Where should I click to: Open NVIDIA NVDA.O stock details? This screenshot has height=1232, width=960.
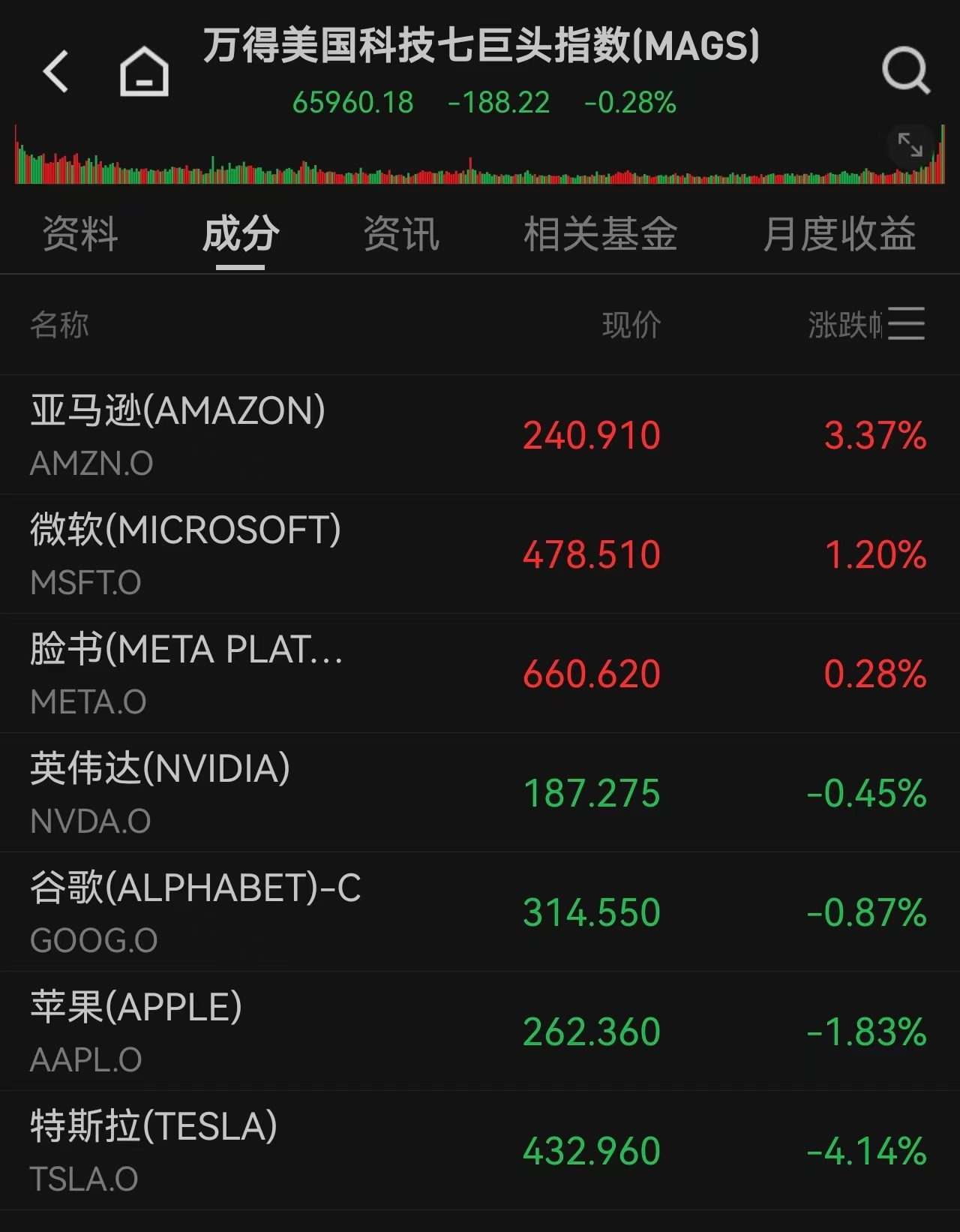[x=480, y=792]
